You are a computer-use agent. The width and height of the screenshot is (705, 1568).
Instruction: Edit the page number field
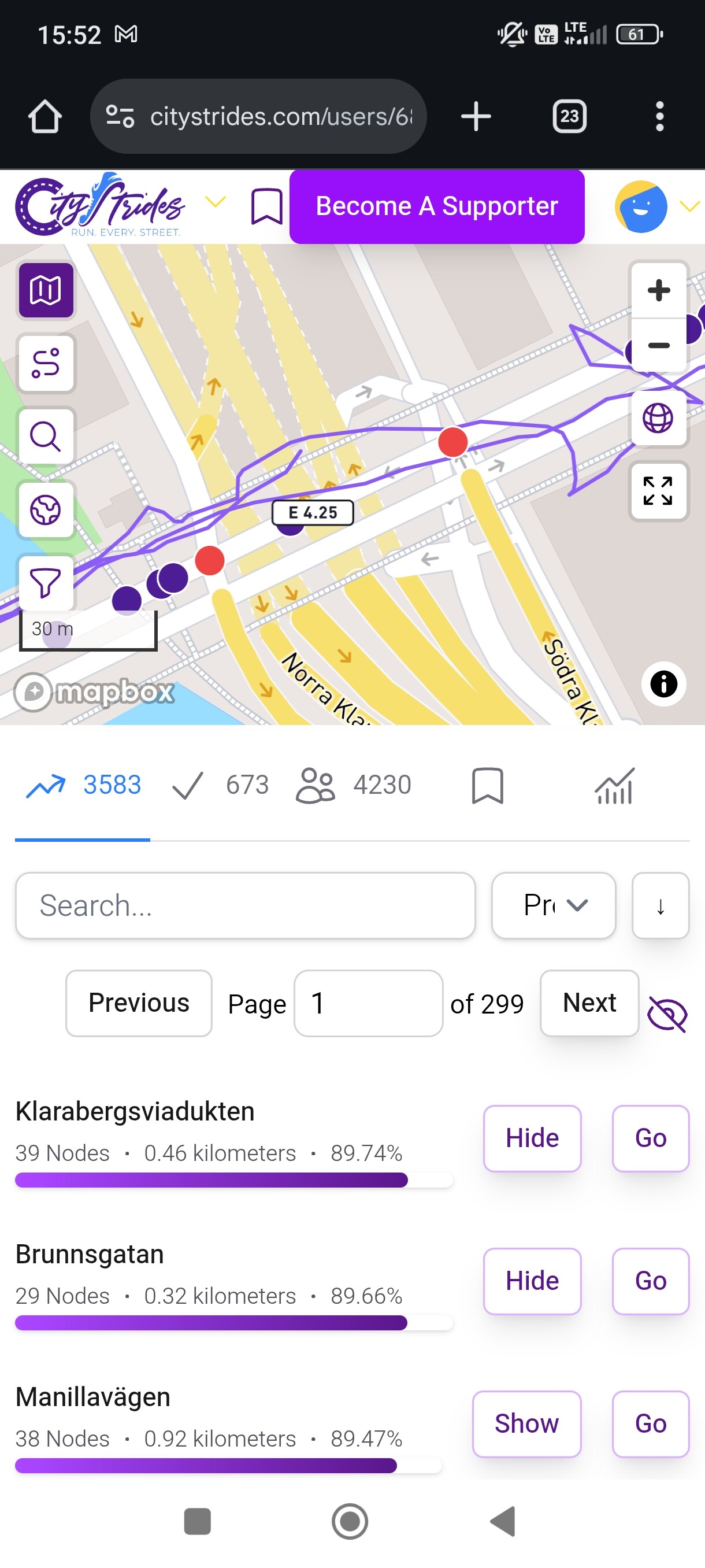[368, 1003]
